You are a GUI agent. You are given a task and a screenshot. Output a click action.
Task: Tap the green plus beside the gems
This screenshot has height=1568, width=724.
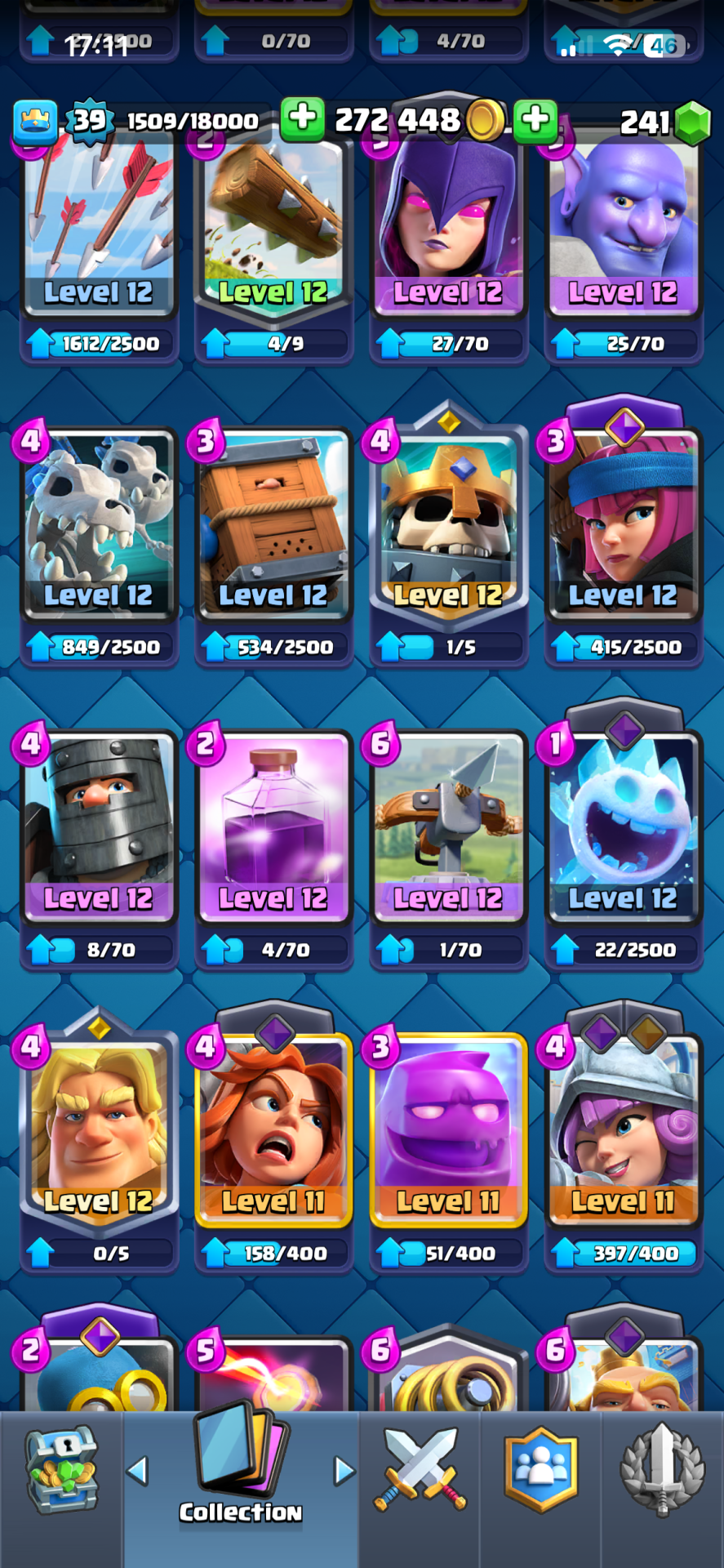click(x=535, y=120)
